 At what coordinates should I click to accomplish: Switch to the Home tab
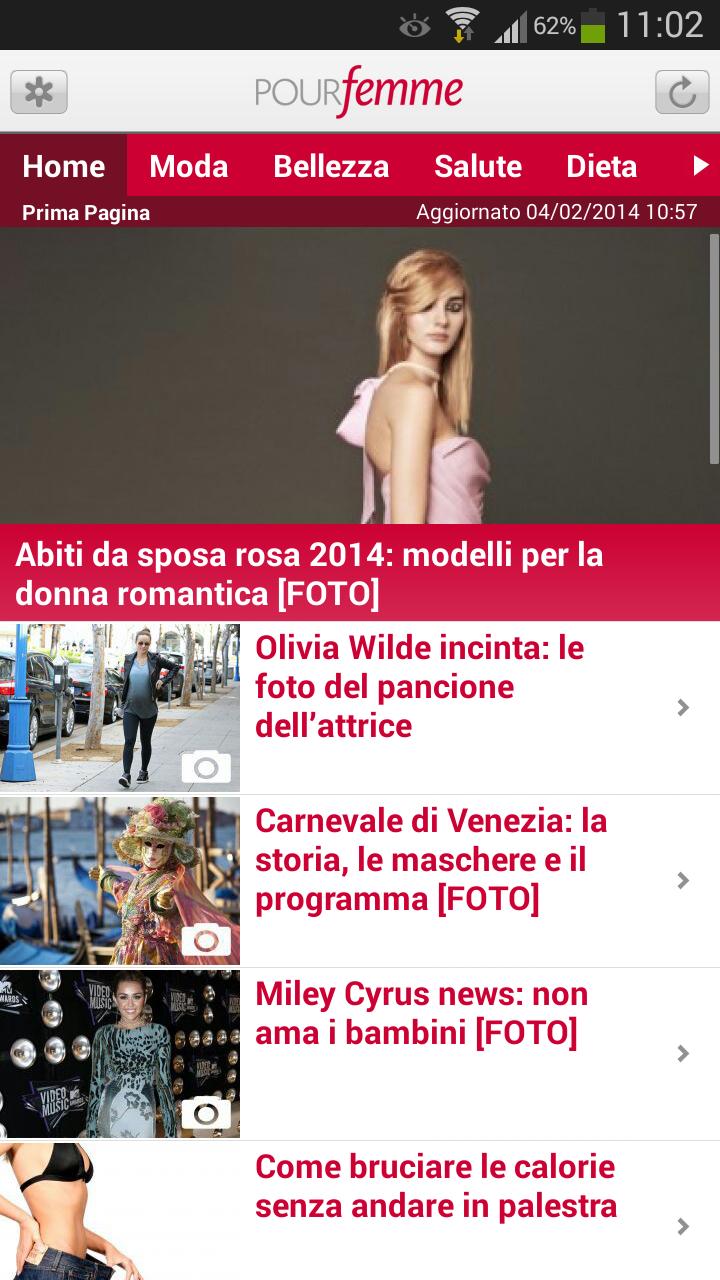click(63, 166)
